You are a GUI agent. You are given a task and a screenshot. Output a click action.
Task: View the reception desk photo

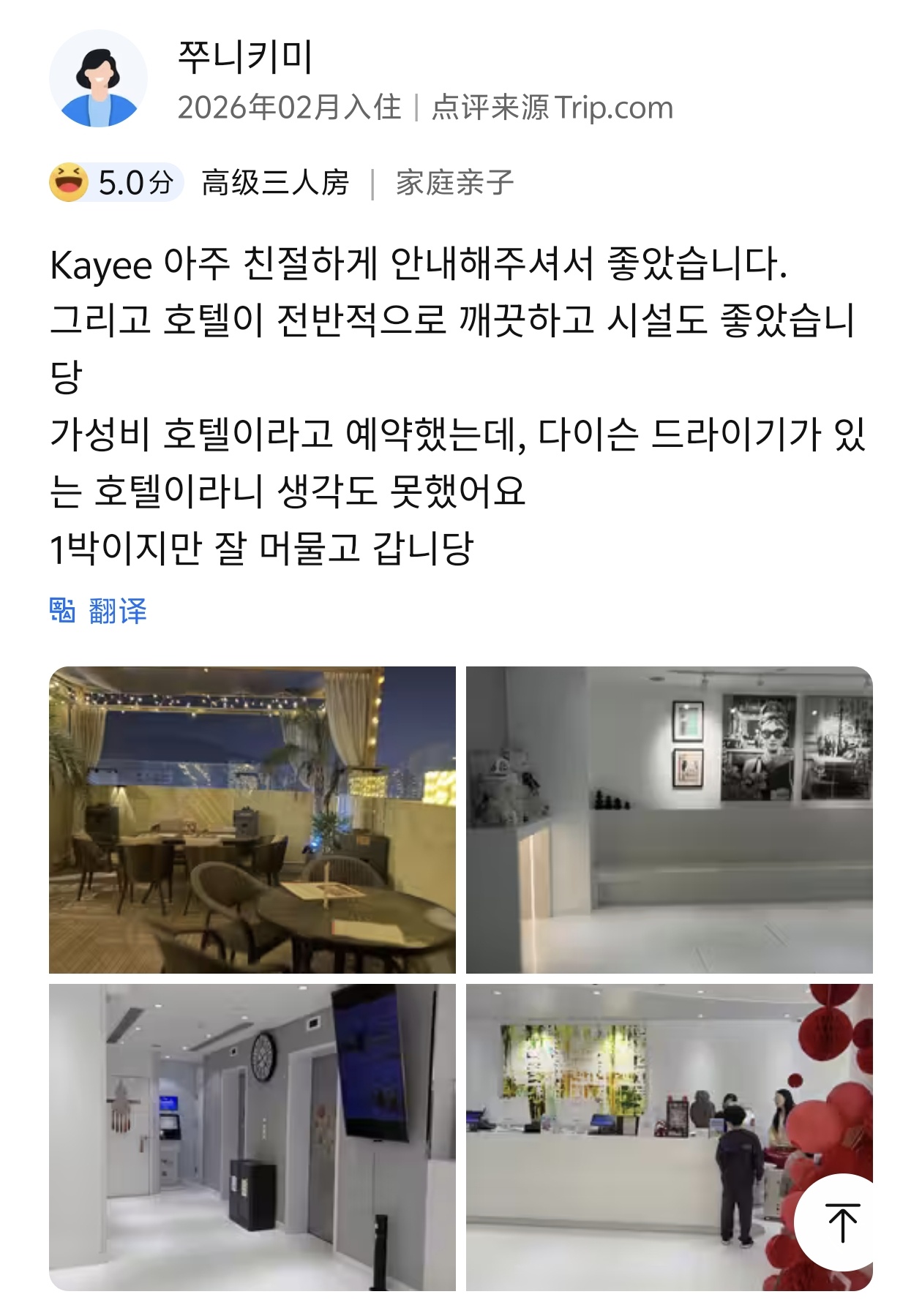[x=629, y=1137]
